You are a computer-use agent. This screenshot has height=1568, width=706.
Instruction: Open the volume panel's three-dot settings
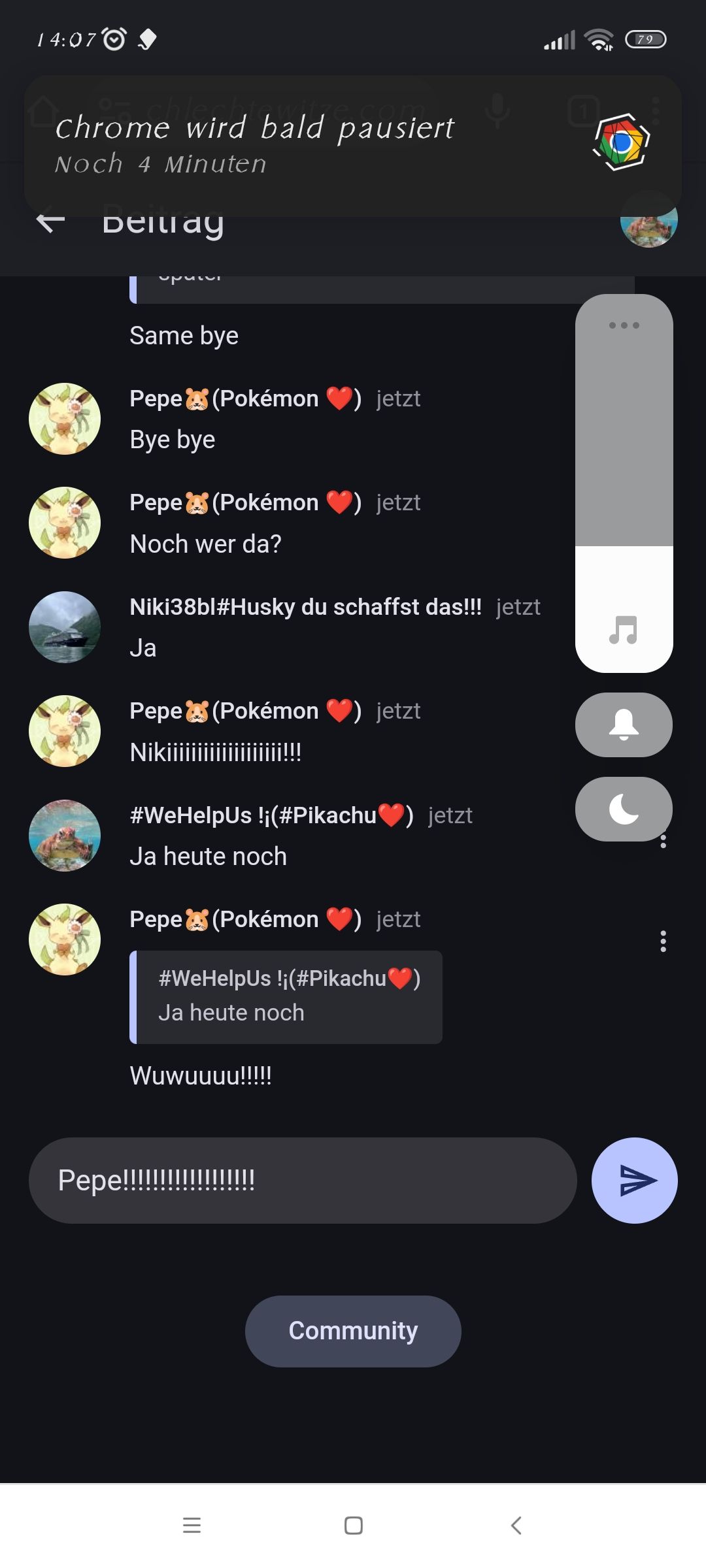pos(624,325)
